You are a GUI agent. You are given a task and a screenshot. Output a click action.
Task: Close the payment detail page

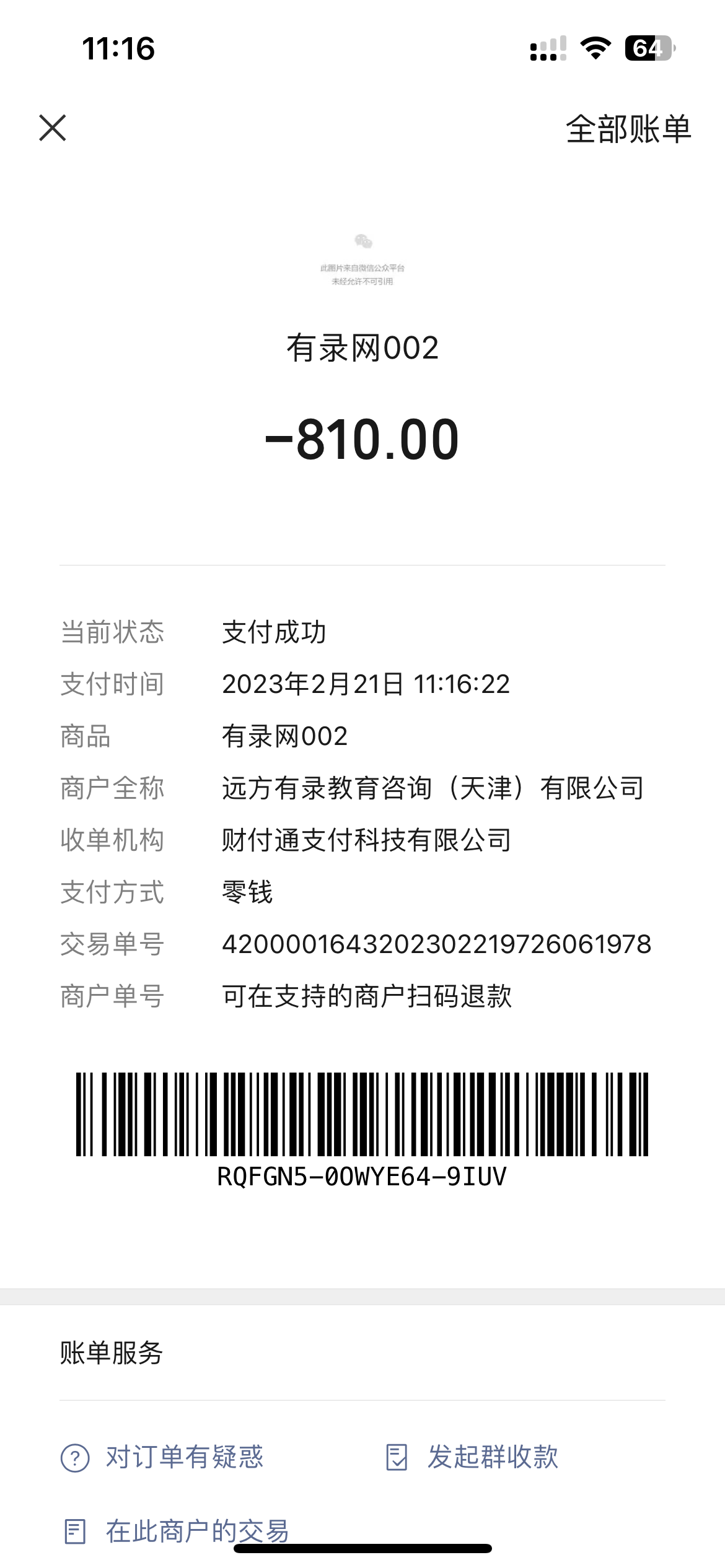point(53,128)
